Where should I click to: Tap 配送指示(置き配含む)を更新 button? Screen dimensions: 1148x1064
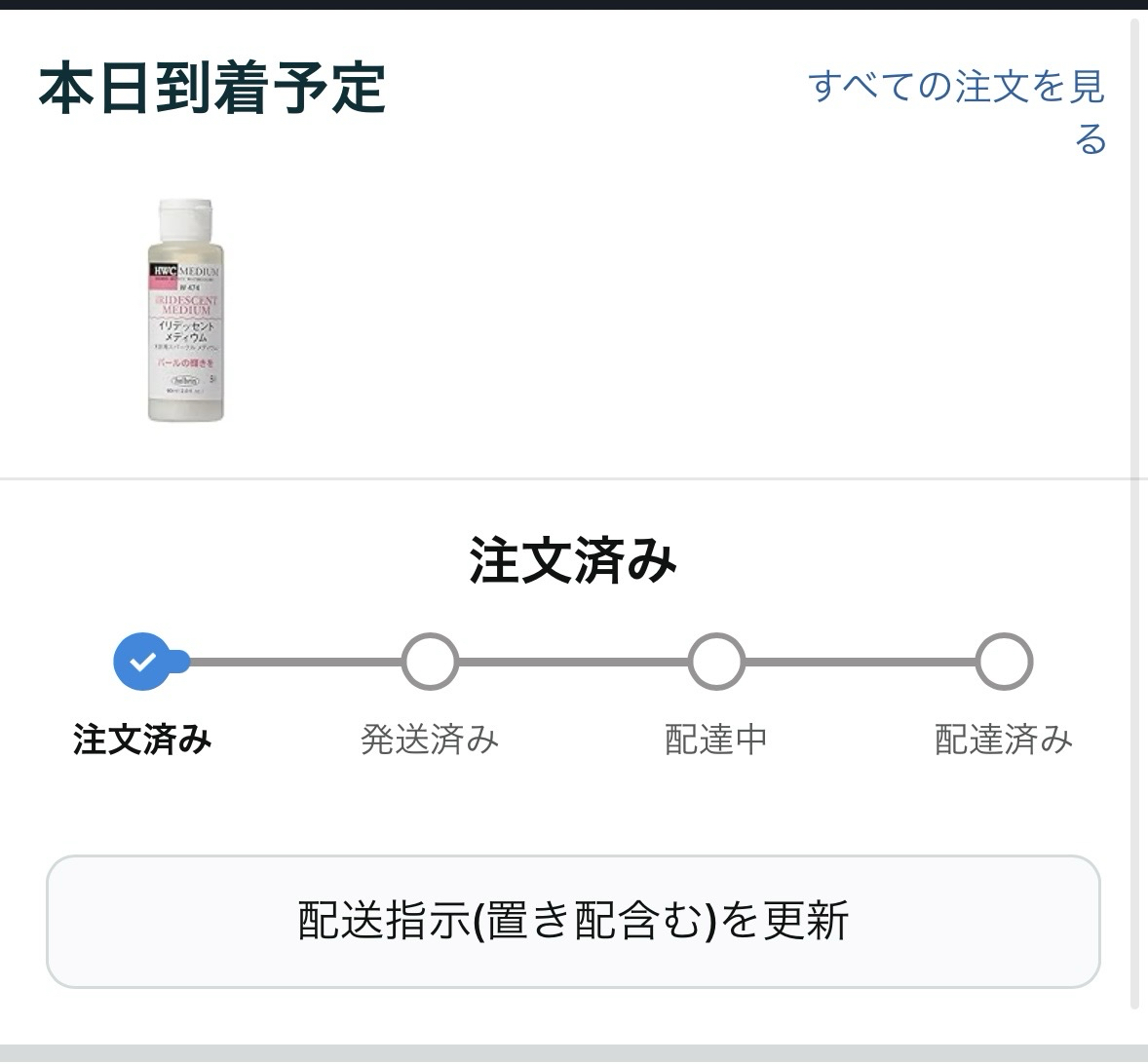[573, 922]
